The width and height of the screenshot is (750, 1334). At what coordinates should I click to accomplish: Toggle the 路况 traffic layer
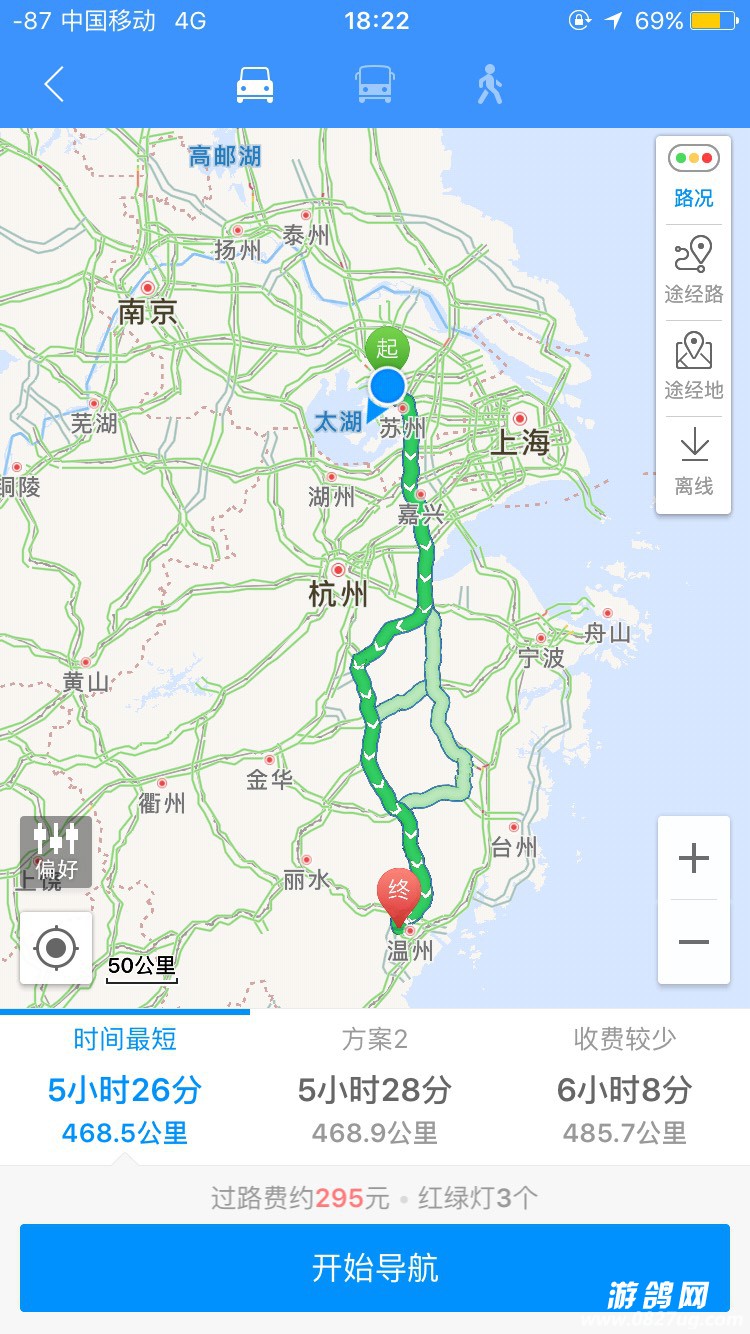pos(693,176)
